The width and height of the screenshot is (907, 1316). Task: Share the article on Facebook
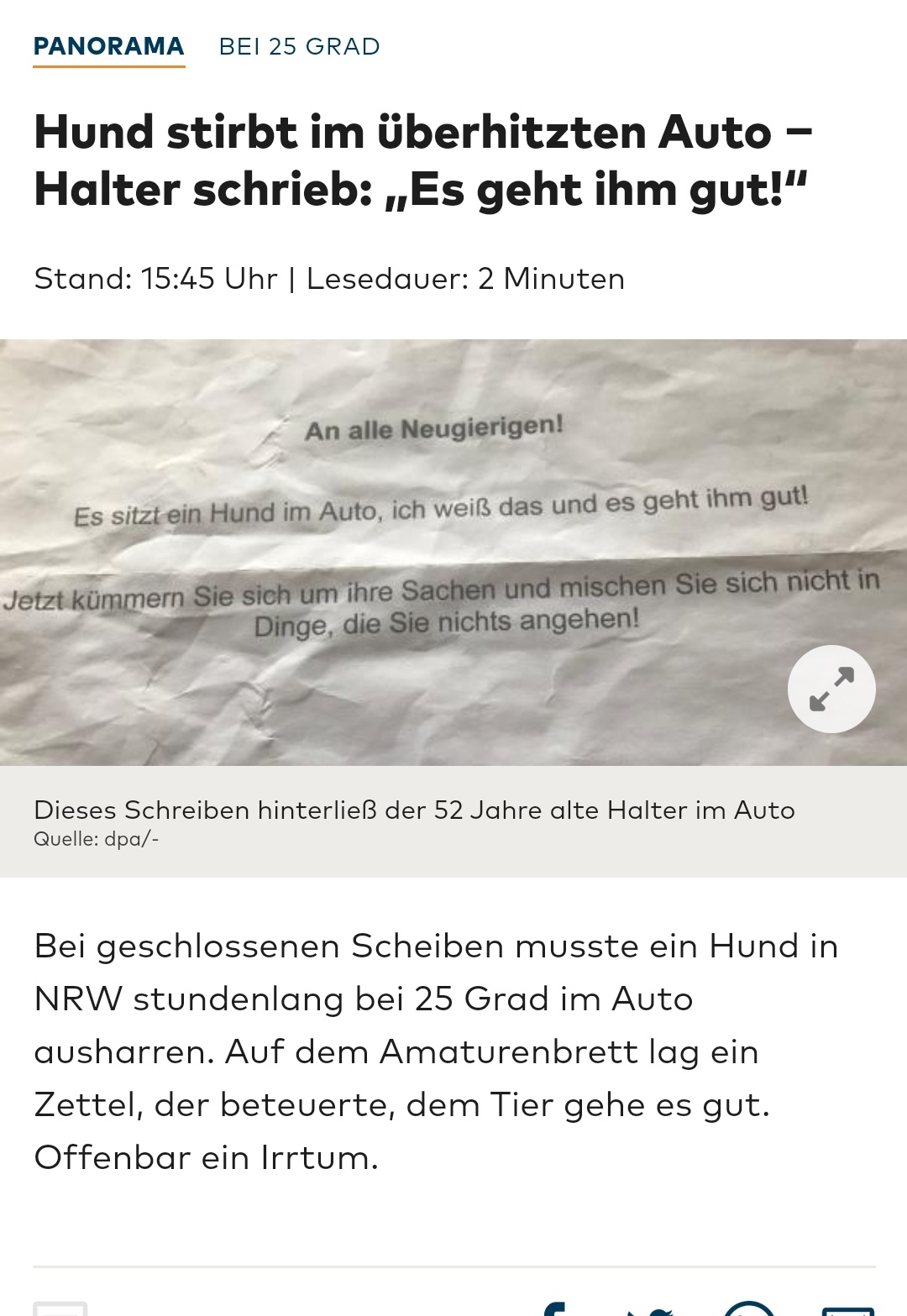554,1308
